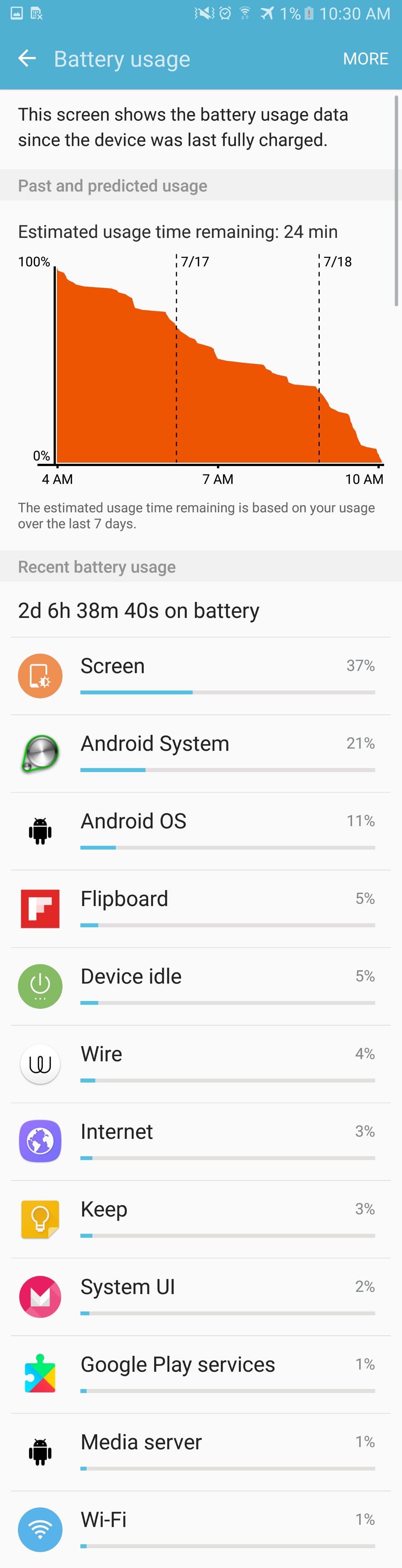Select Flipboard battery usage row
This screenshot has height=1568, width=402.
(x=201, y=908)
